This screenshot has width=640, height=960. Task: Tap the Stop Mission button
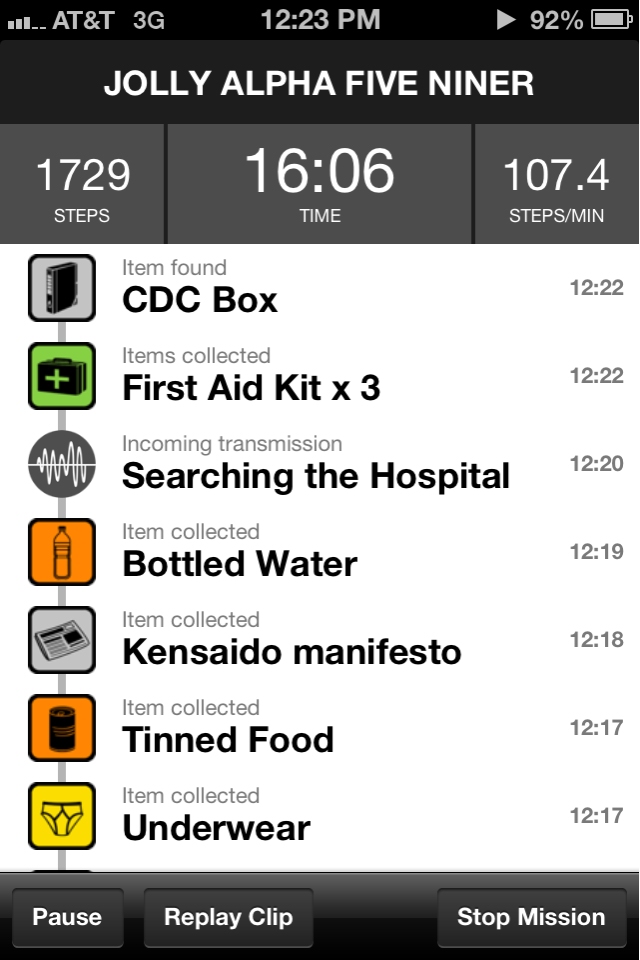531,917
